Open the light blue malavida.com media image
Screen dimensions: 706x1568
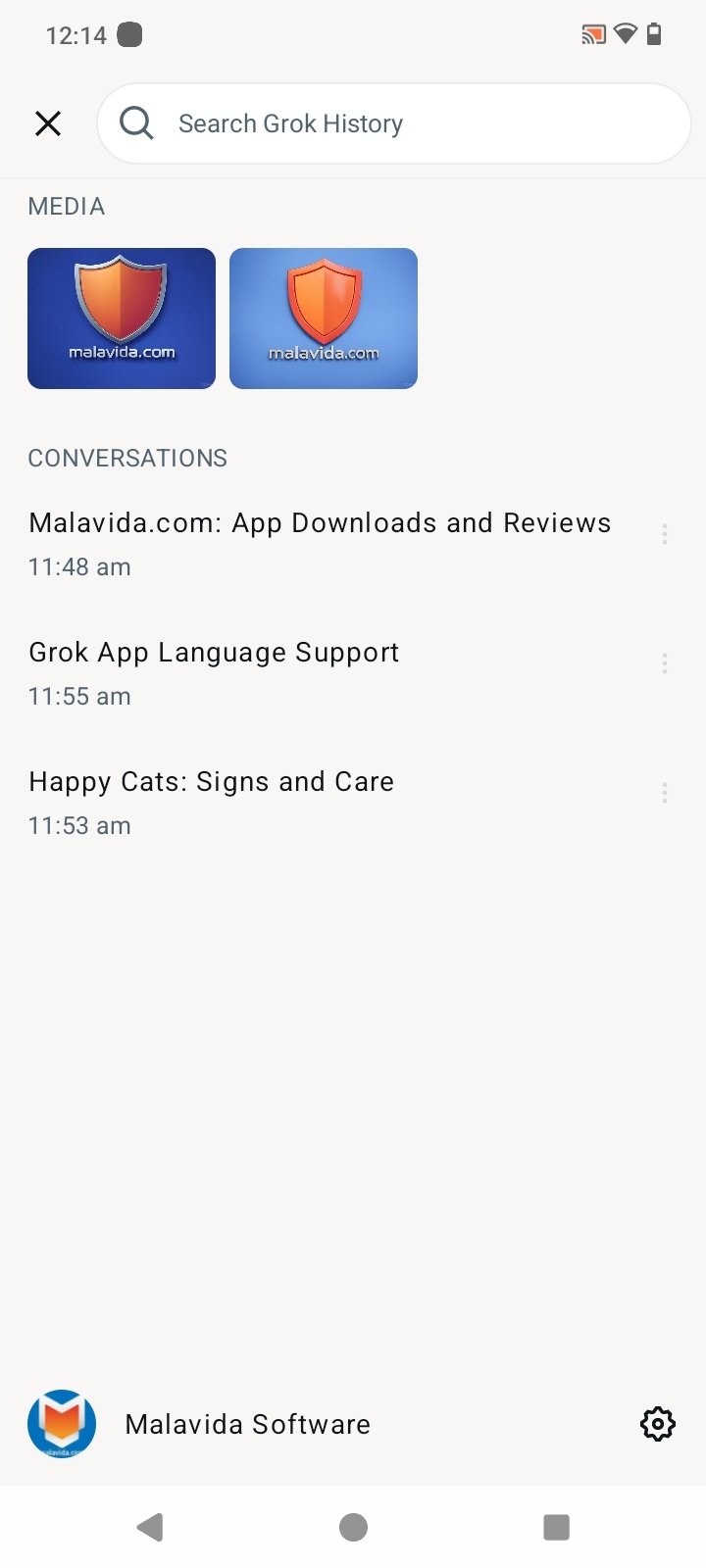(324, 318)
